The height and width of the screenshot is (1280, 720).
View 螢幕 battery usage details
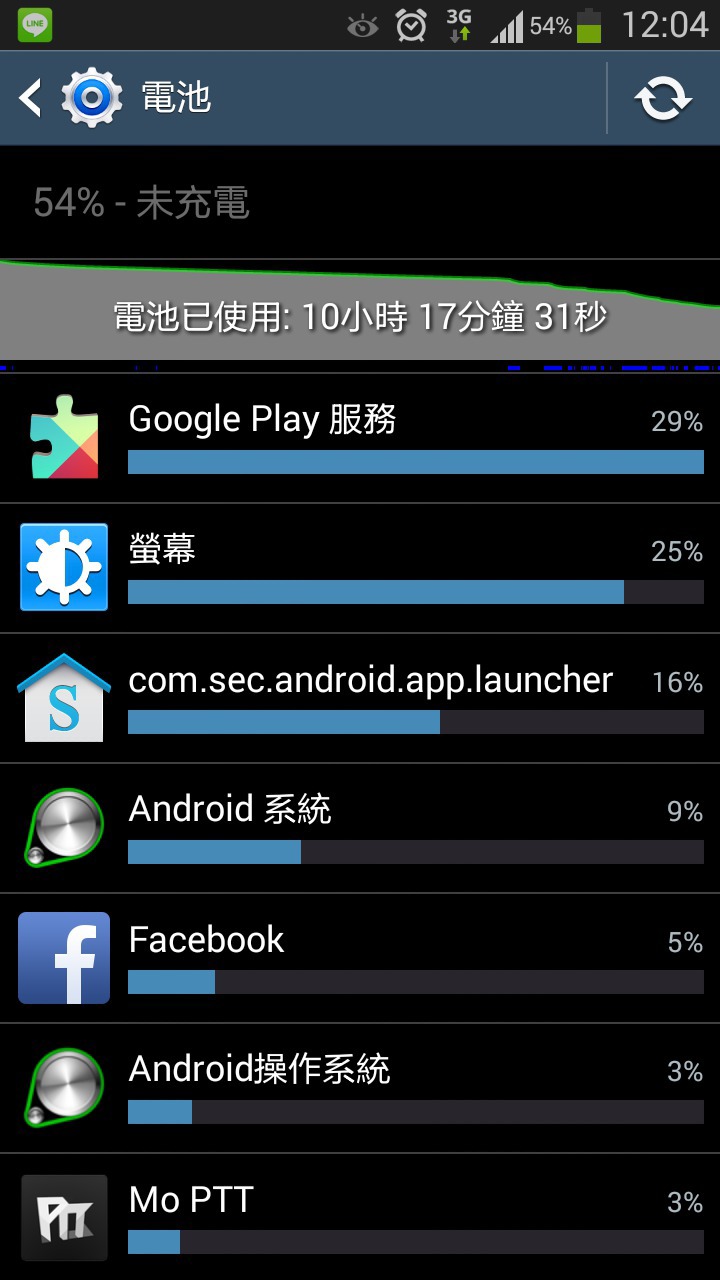coord(360,568)
